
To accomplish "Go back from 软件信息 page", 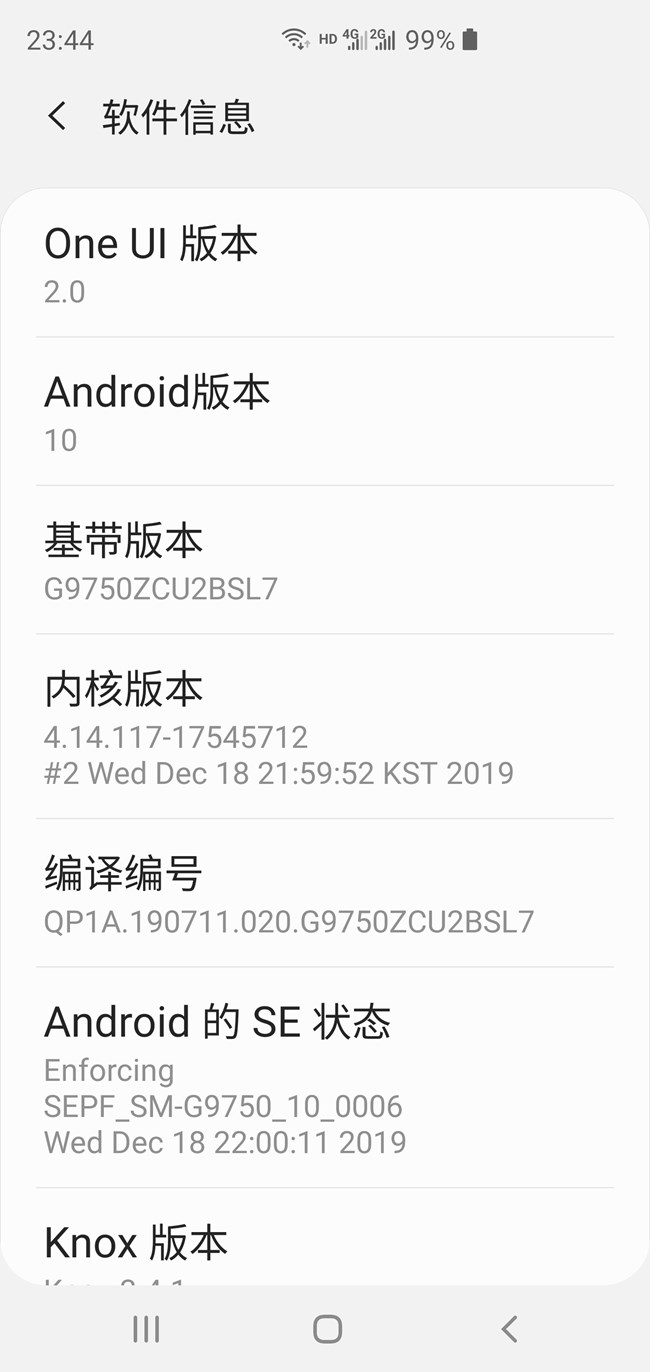I will tap(58, 116).
